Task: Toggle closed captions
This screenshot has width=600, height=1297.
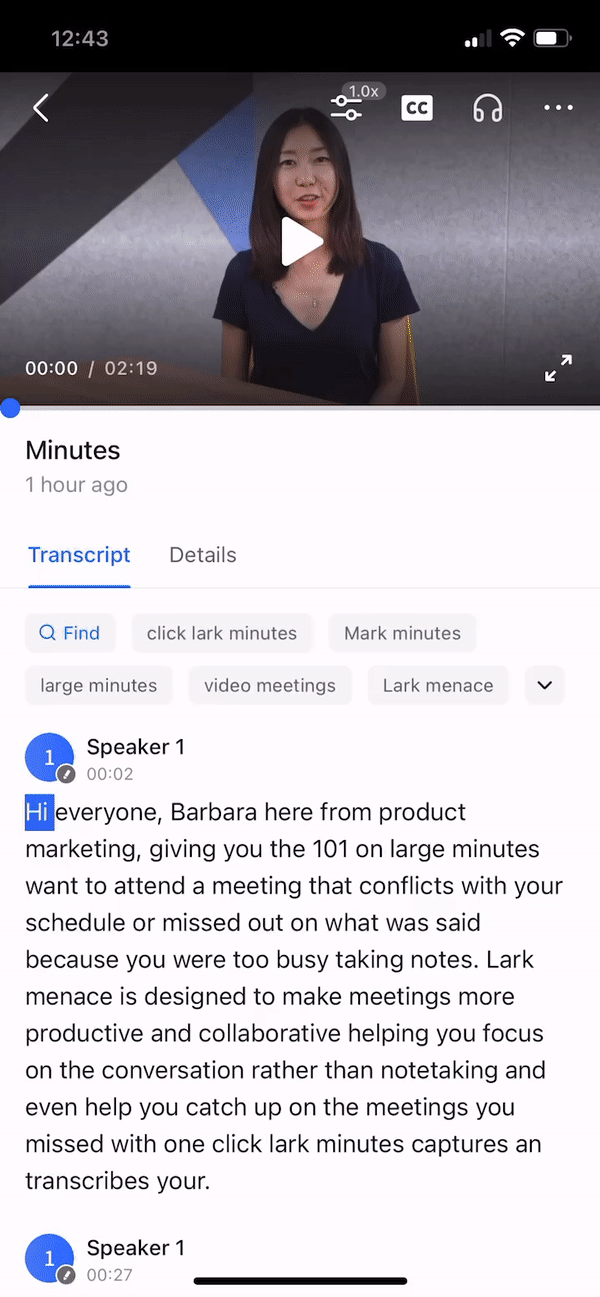Action: pyautogui.click(x=417, y=108)
